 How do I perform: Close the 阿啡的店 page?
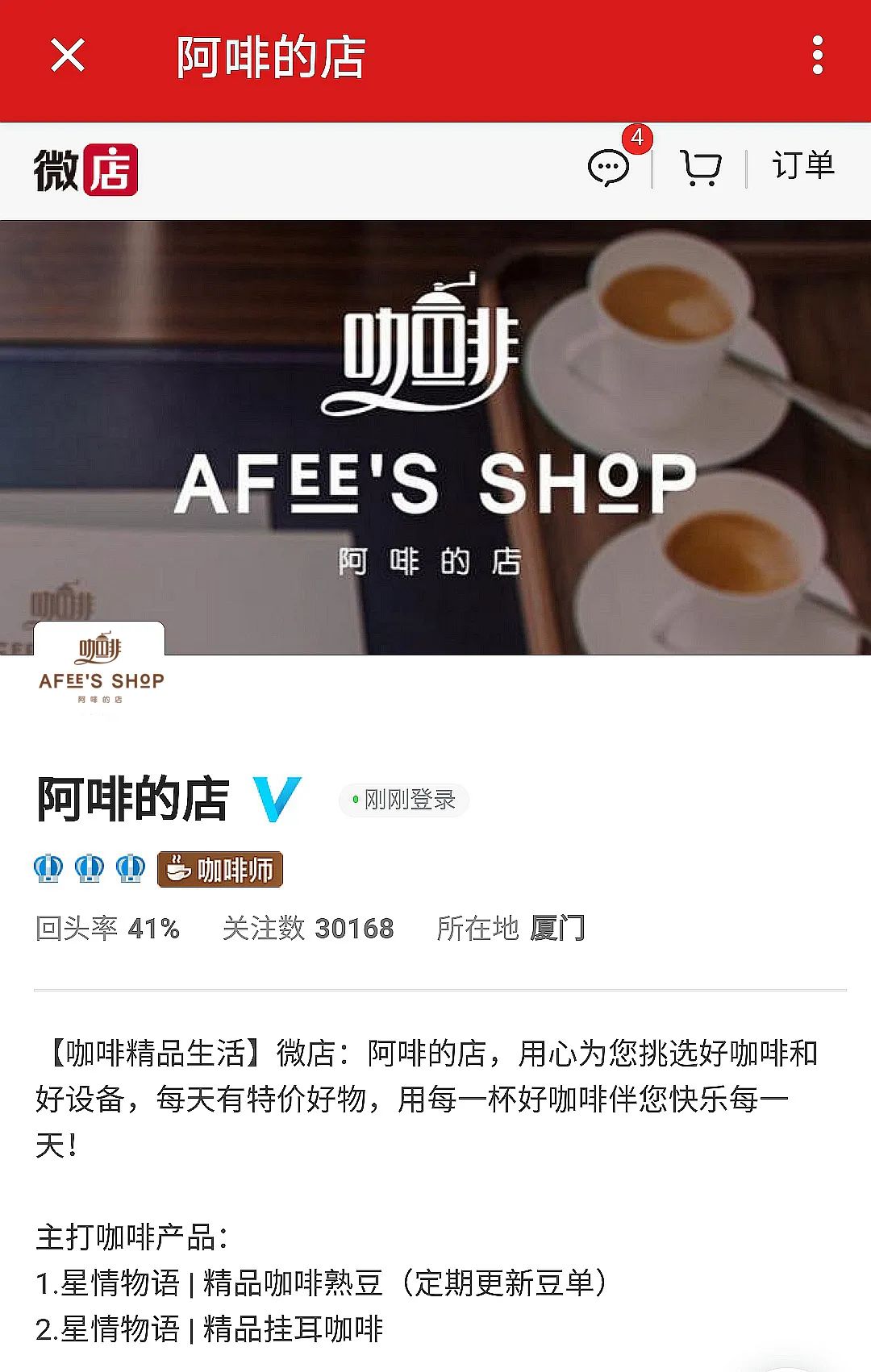click(68, 56)
